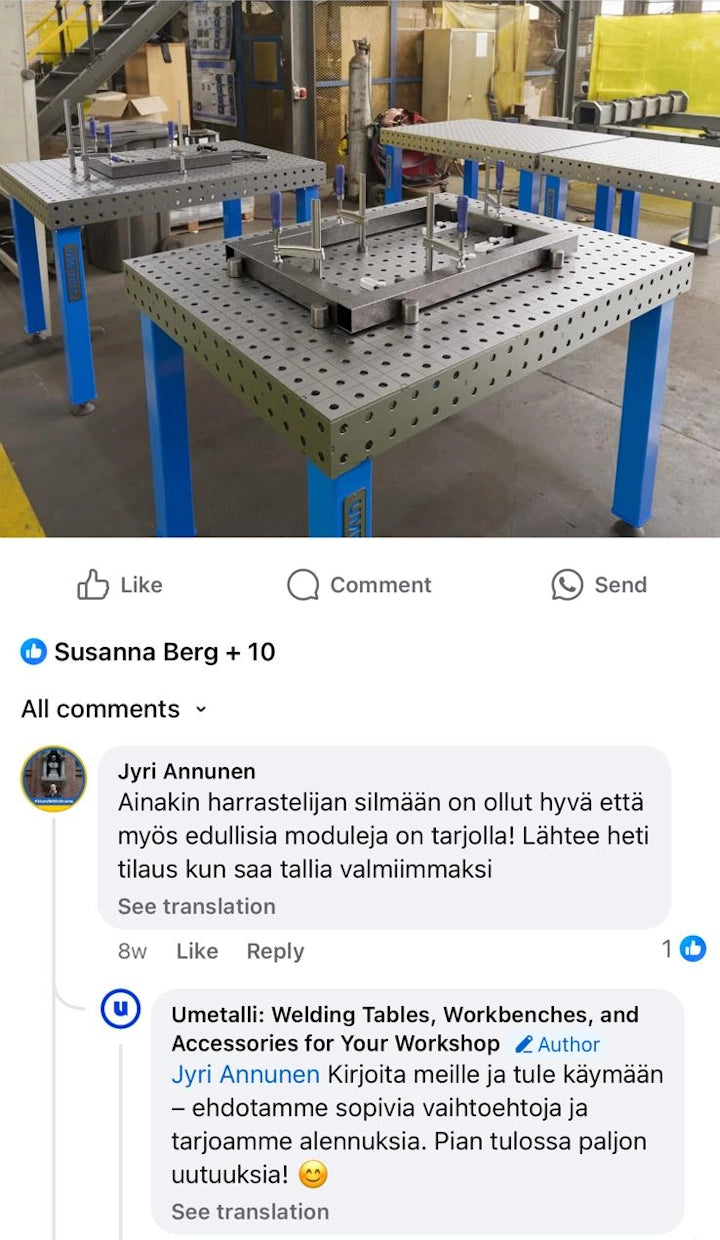The width and height of the screenshot is (720, 1240).
Task: Send the post via WhatsApp
Action: [x=598, y=585]
